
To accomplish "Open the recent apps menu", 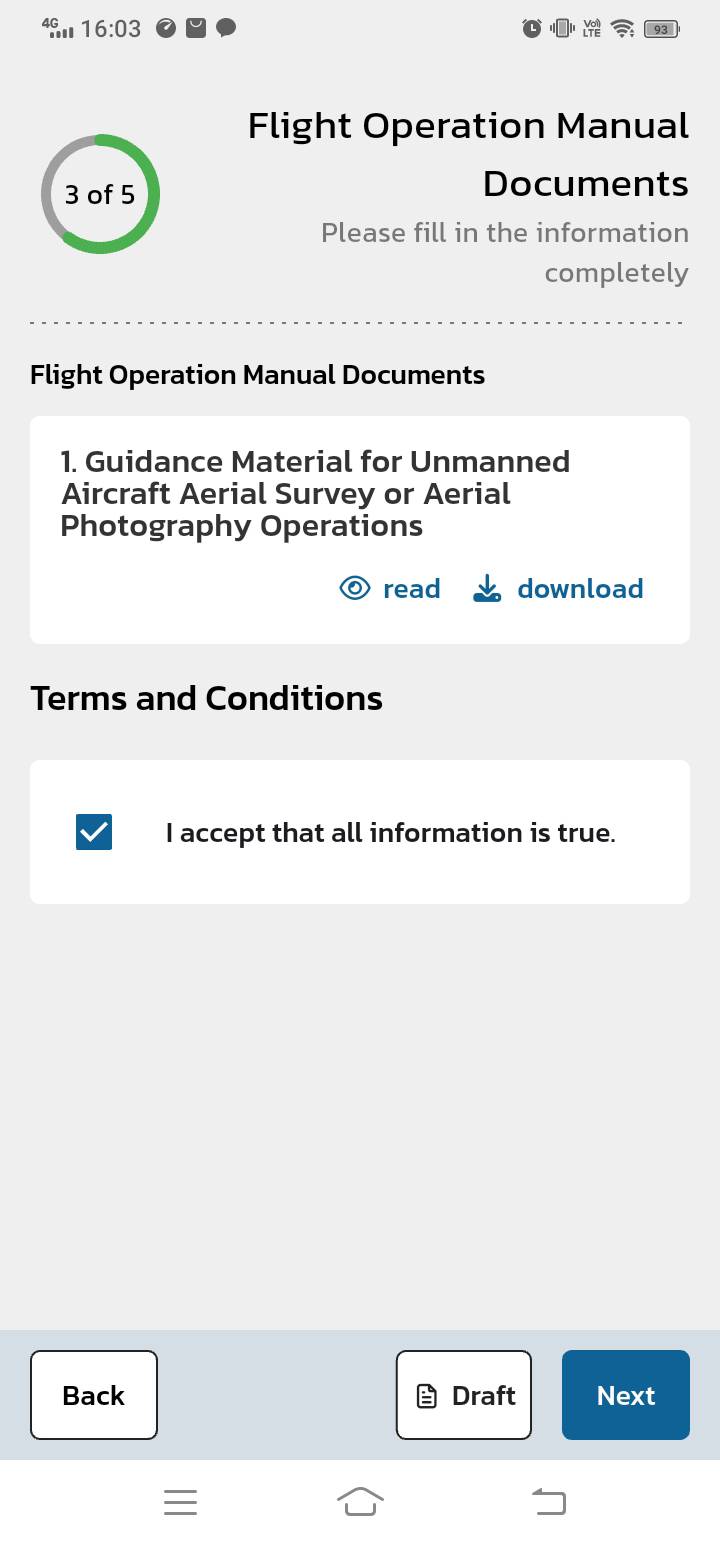I will coord(180,1502).
